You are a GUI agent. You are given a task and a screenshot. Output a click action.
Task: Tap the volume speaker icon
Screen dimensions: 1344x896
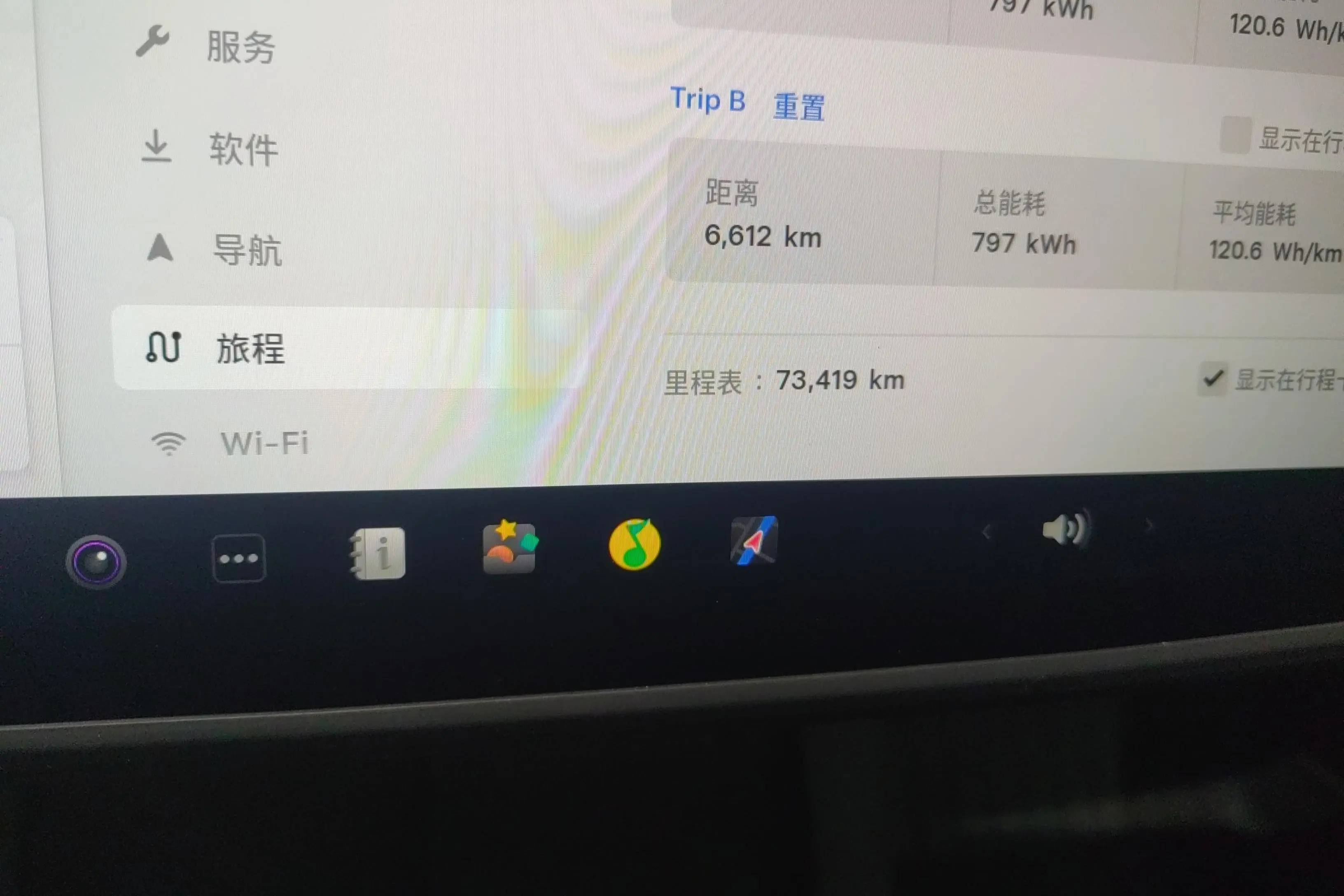(x=1064, y=529)
